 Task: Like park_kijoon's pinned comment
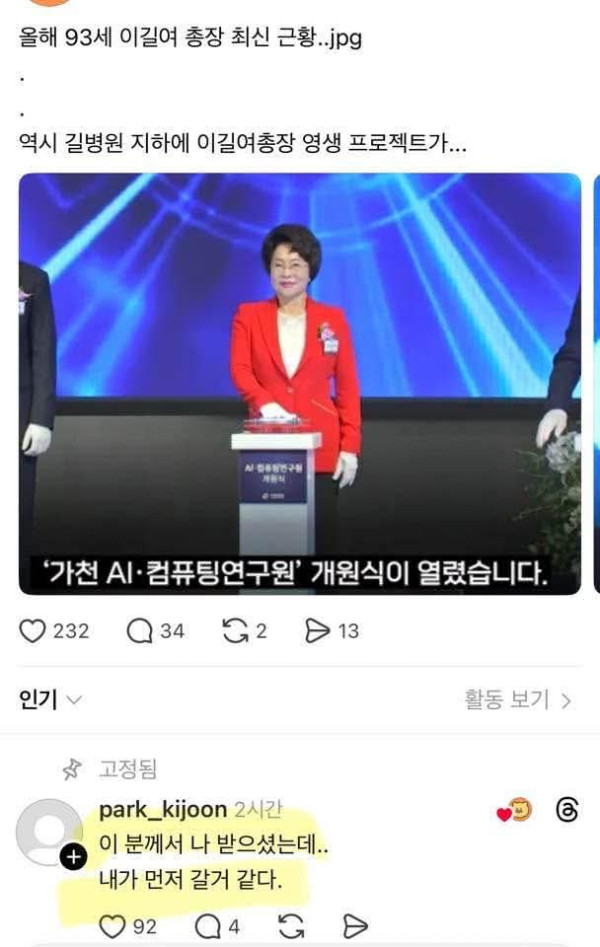coord(116,926)
